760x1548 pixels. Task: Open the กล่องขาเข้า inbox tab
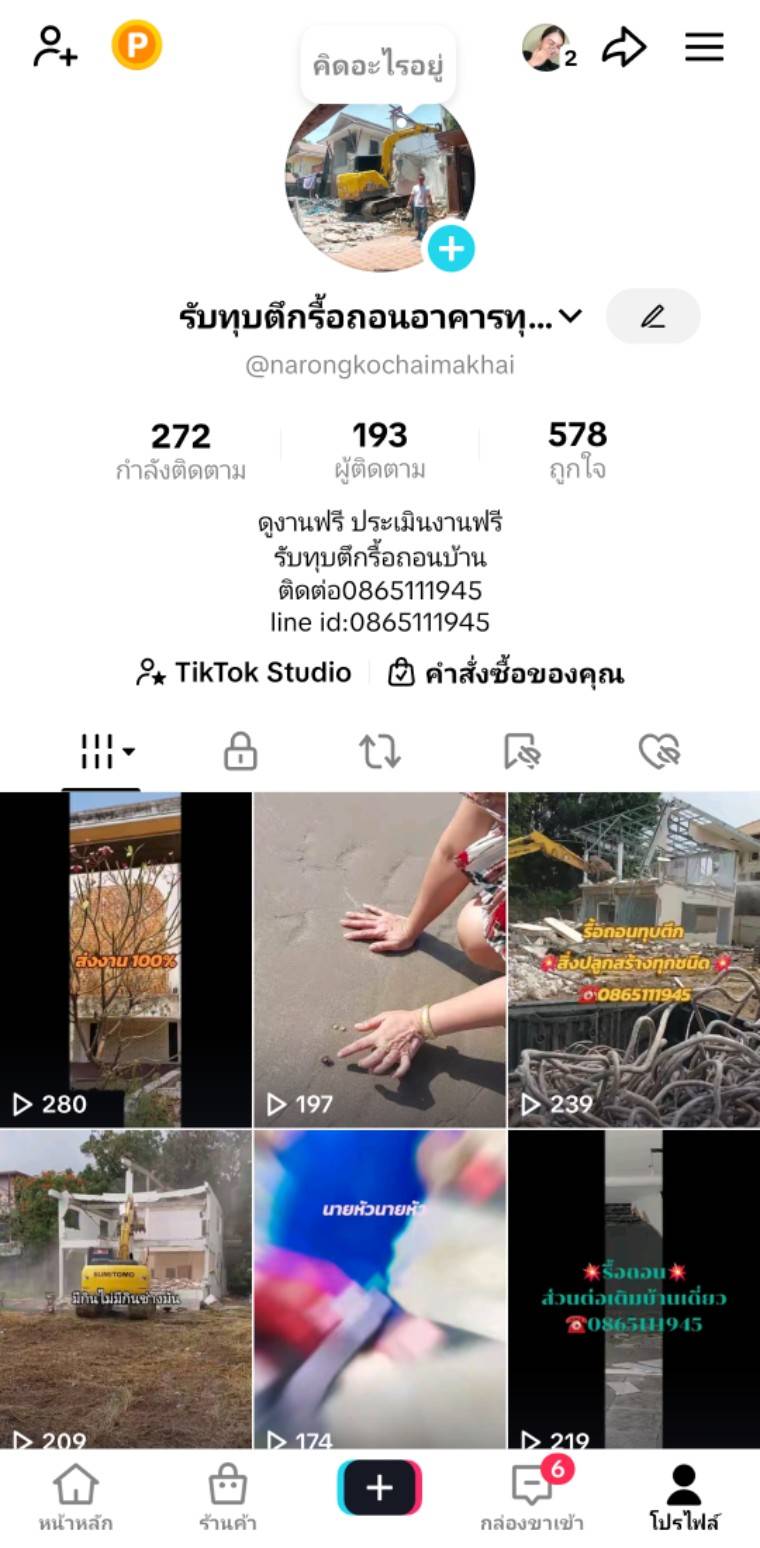tap(532, 1497)
